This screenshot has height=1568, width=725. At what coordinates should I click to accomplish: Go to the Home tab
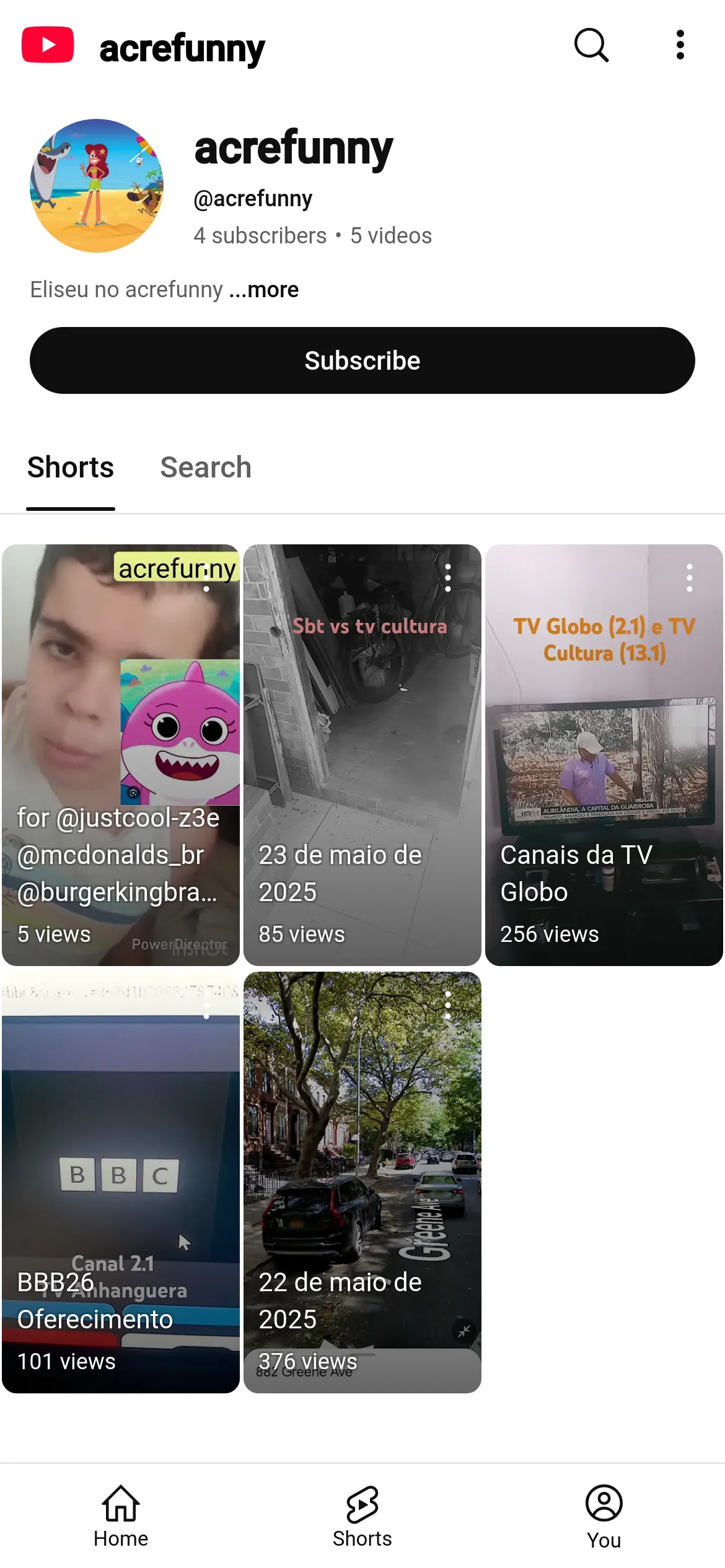tap(121, 1516)
